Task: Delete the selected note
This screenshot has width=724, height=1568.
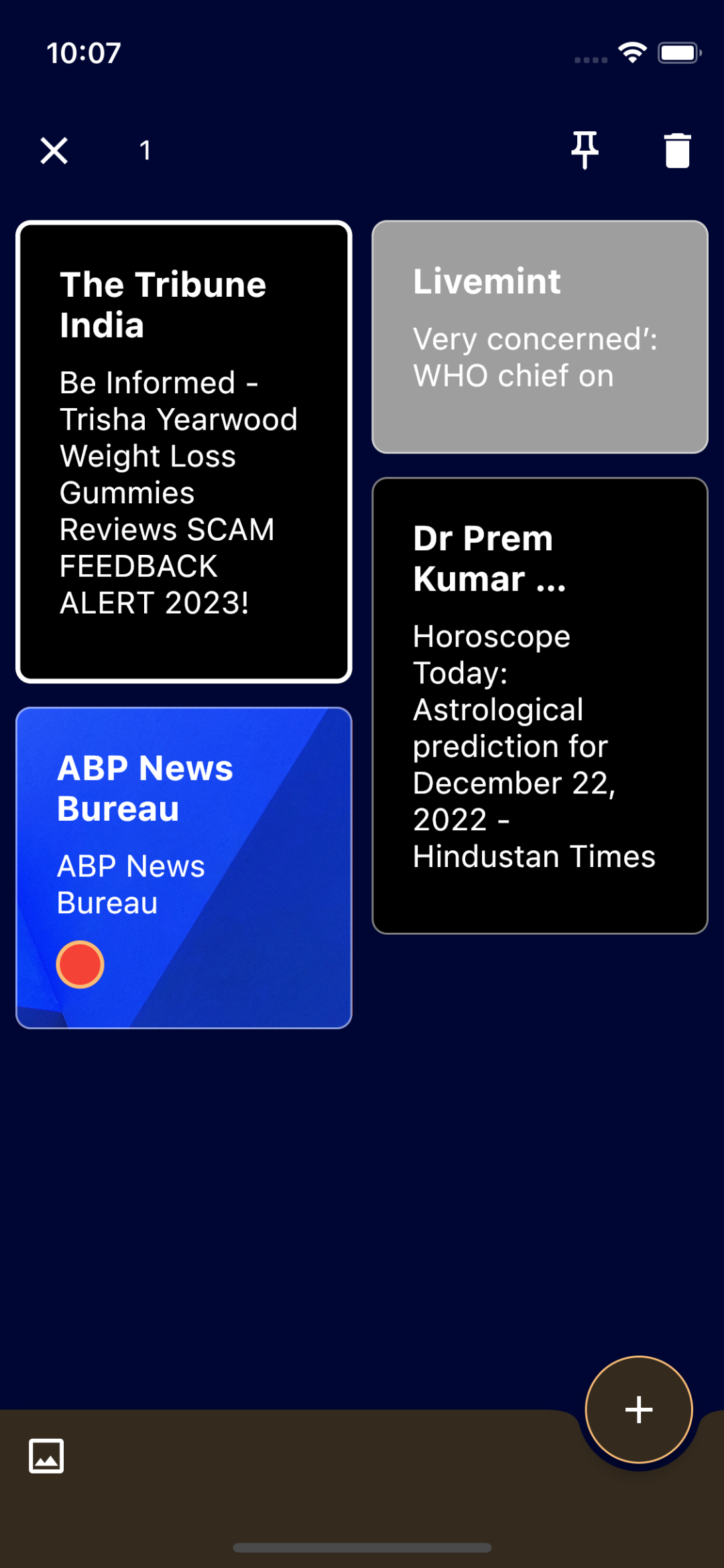Action: point(677,151)
